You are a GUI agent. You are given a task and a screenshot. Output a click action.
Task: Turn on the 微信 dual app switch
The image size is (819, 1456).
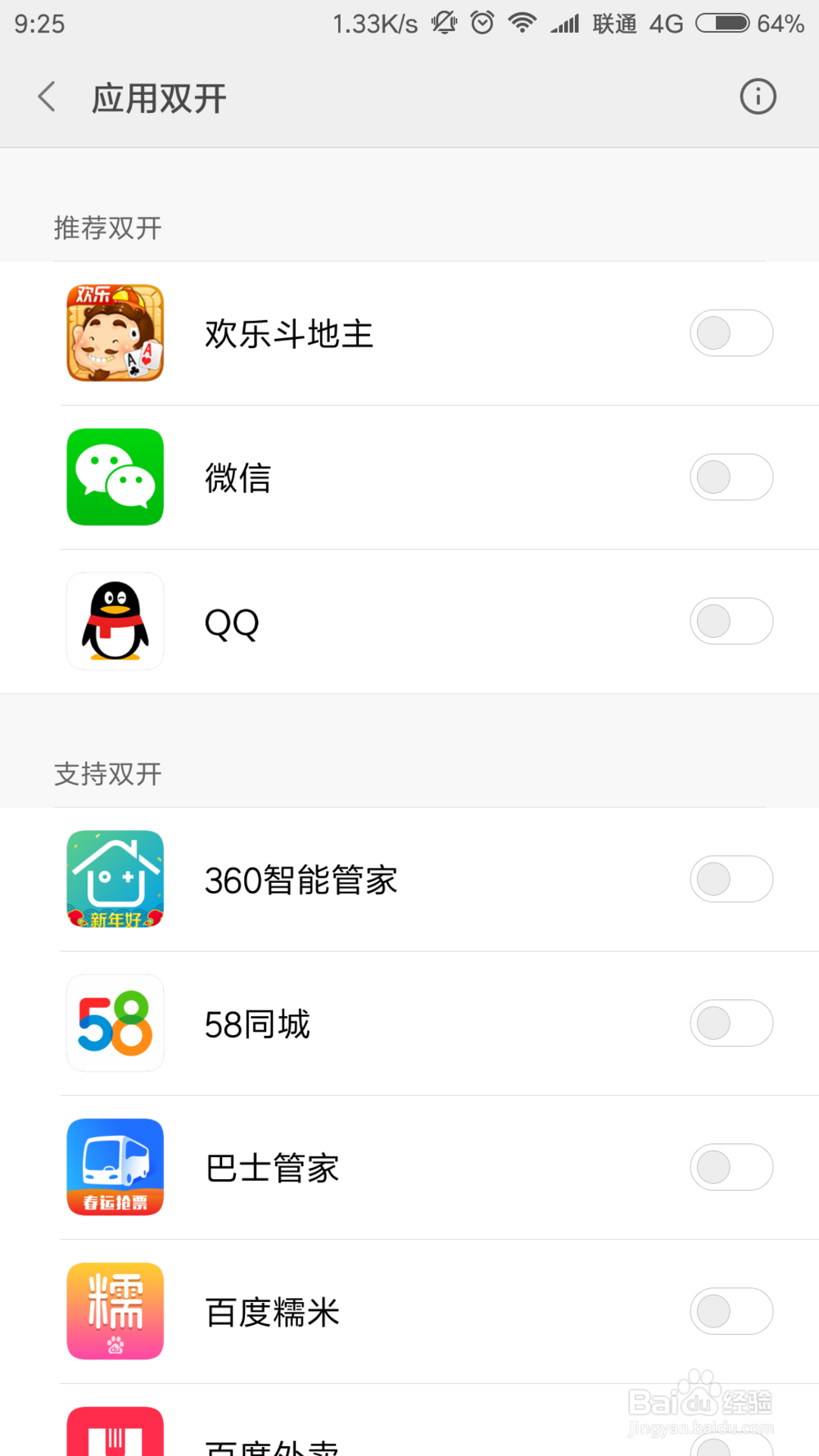click(x=731, y=477)
